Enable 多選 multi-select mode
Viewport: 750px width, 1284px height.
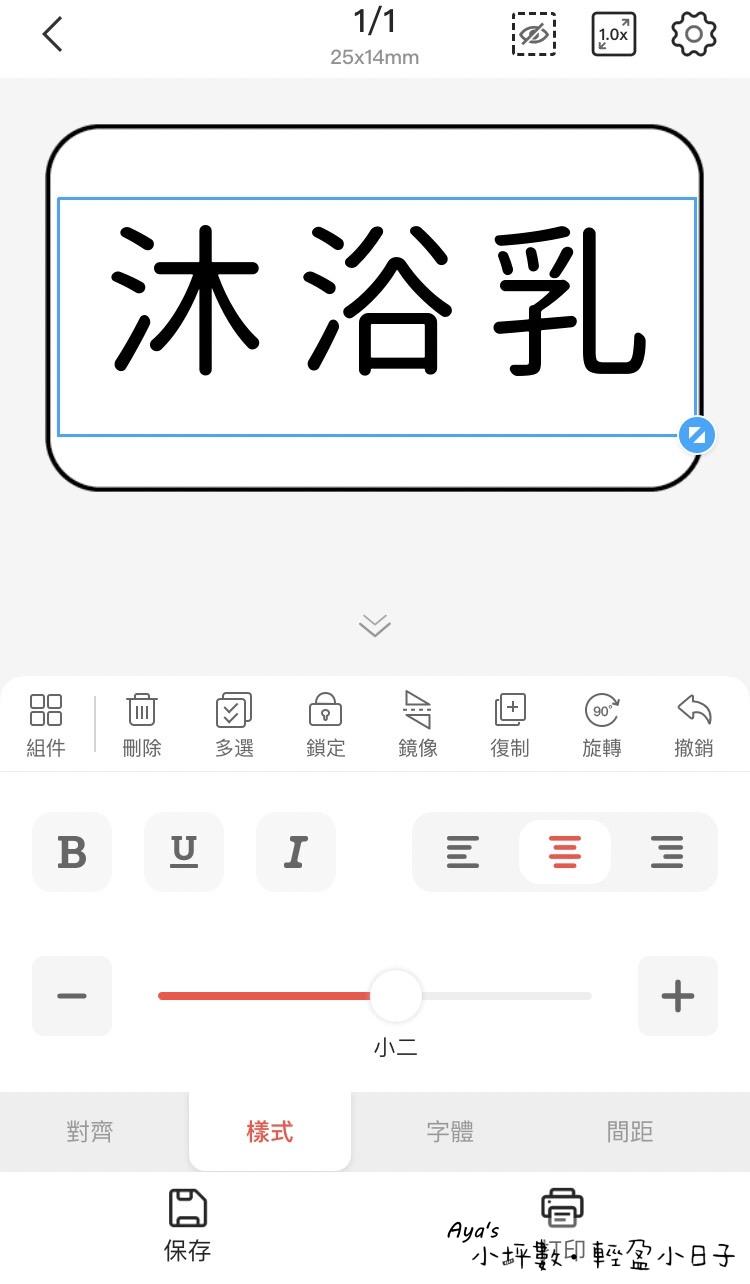point(234,725)
